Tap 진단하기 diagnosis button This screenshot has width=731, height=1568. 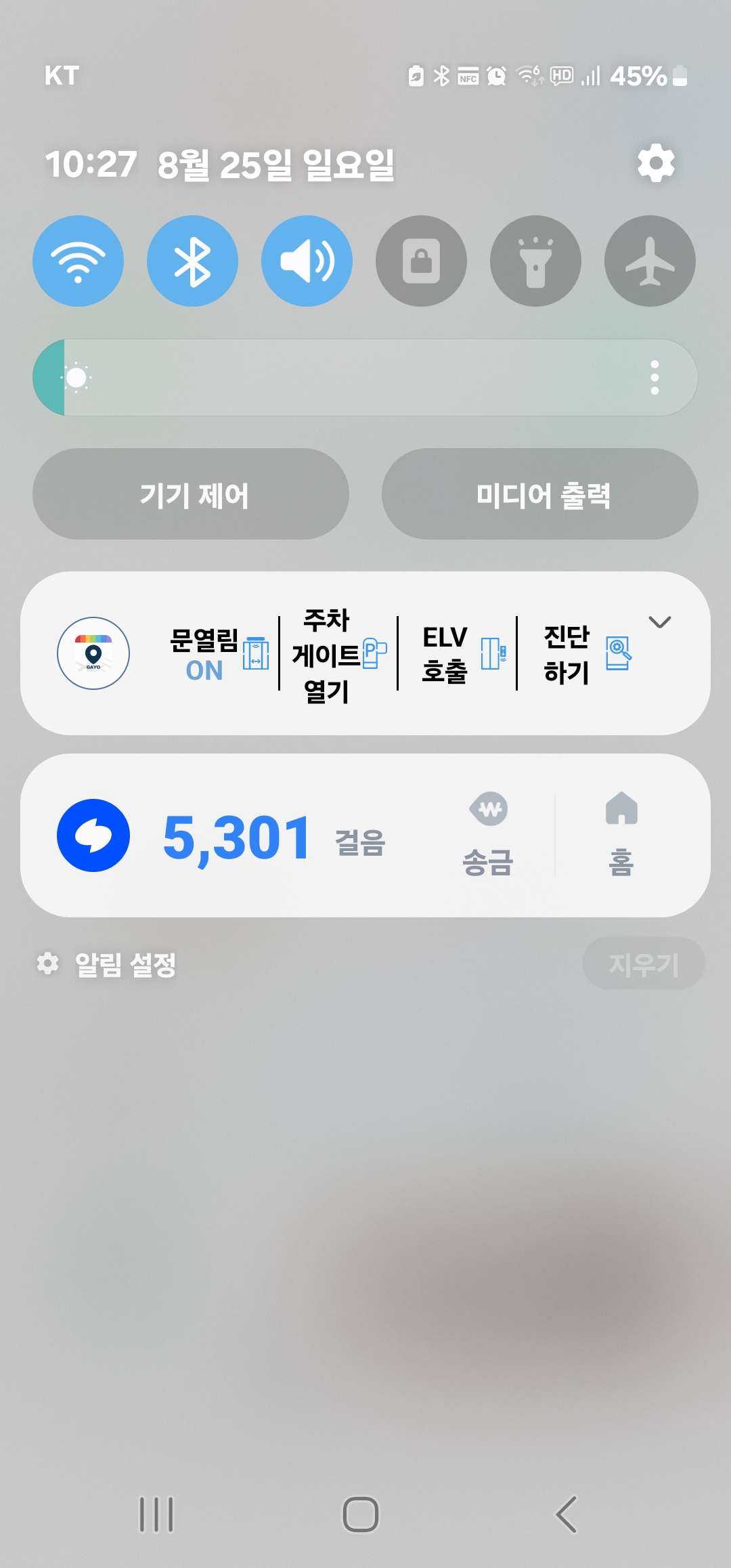click(x=583, y=654)
